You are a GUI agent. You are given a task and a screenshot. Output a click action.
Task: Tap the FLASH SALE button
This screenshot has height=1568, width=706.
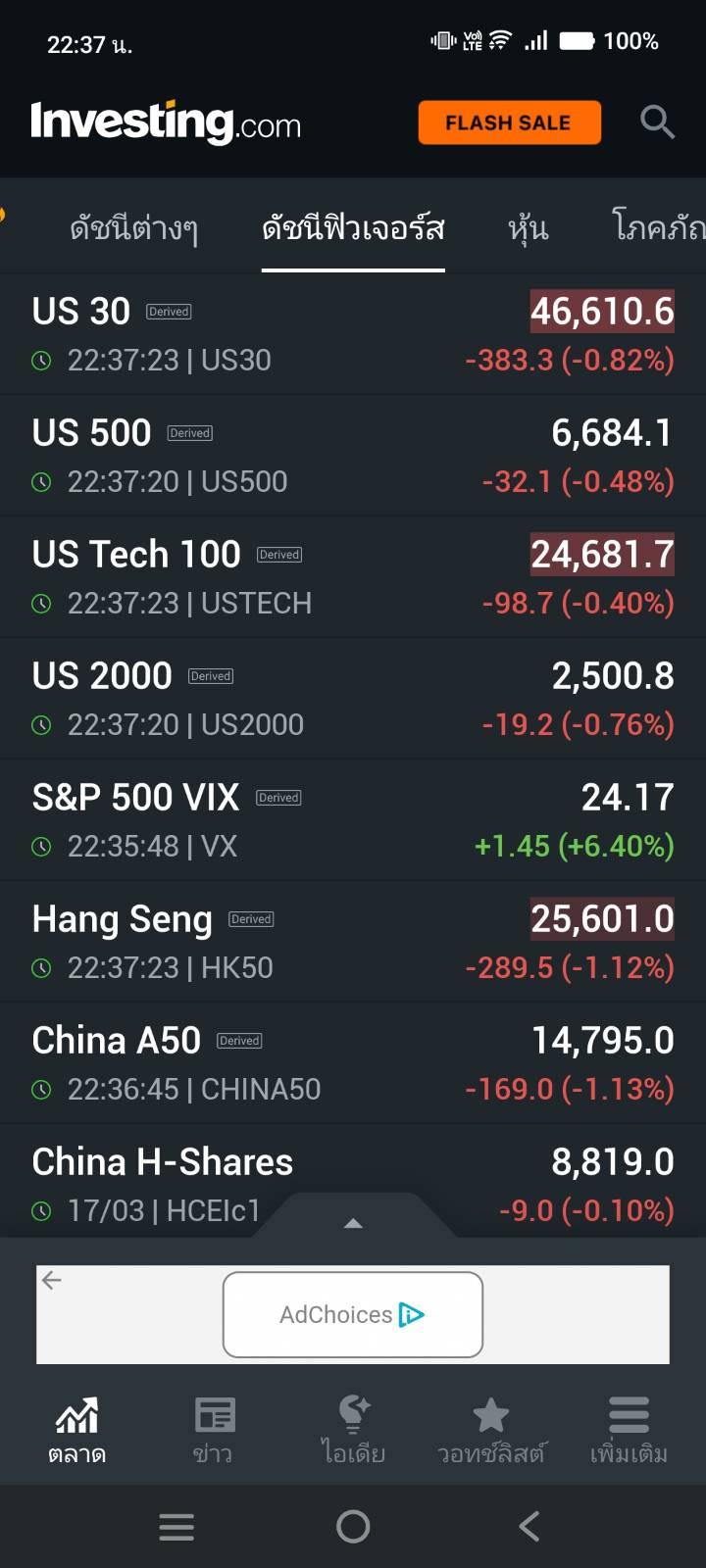coord(509,122)
